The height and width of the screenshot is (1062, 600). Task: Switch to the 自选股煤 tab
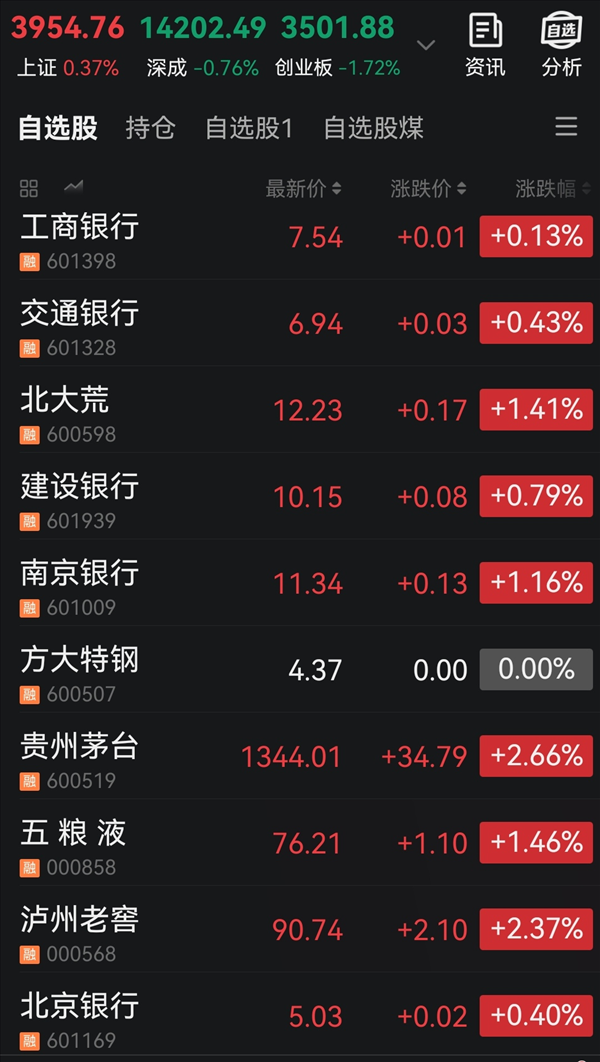tap(374, 127)
